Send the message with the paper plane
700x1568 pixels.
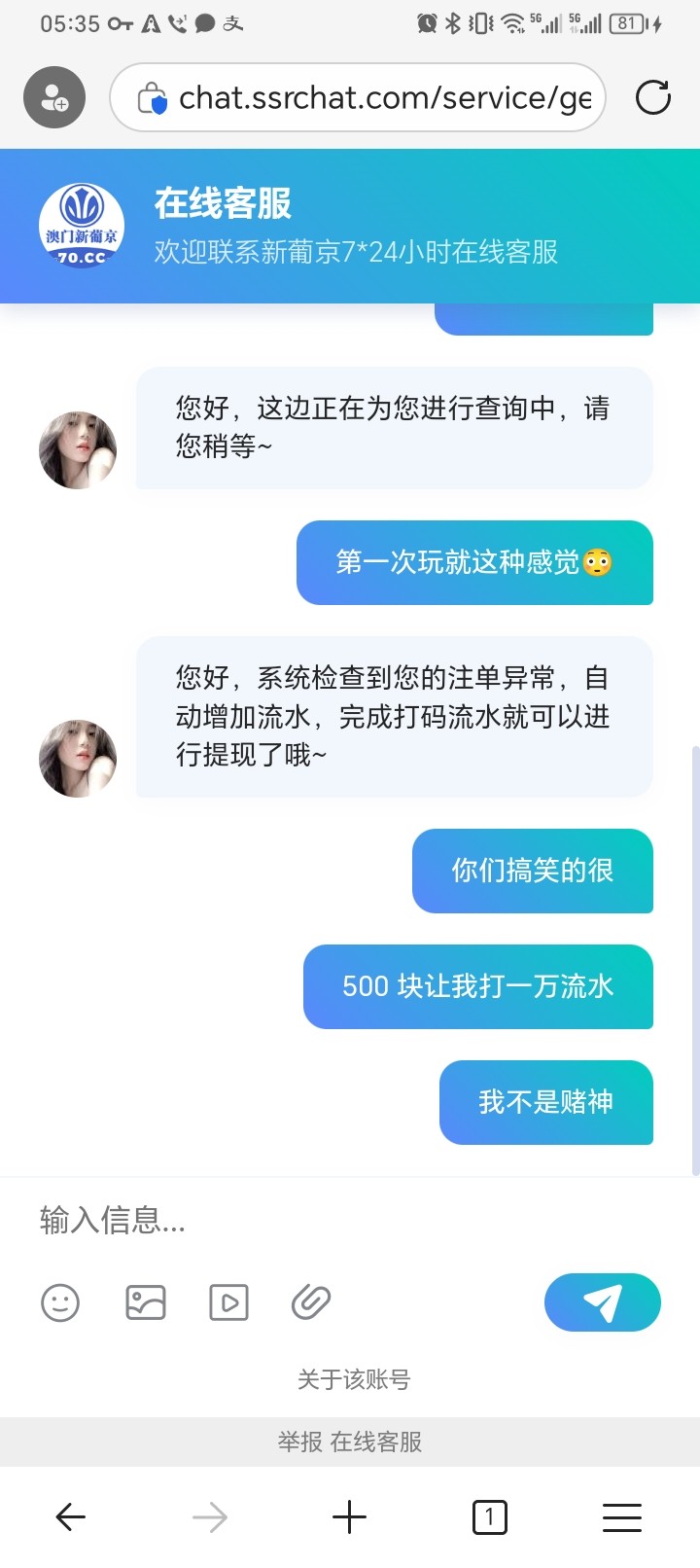(x=602, y=1302)
